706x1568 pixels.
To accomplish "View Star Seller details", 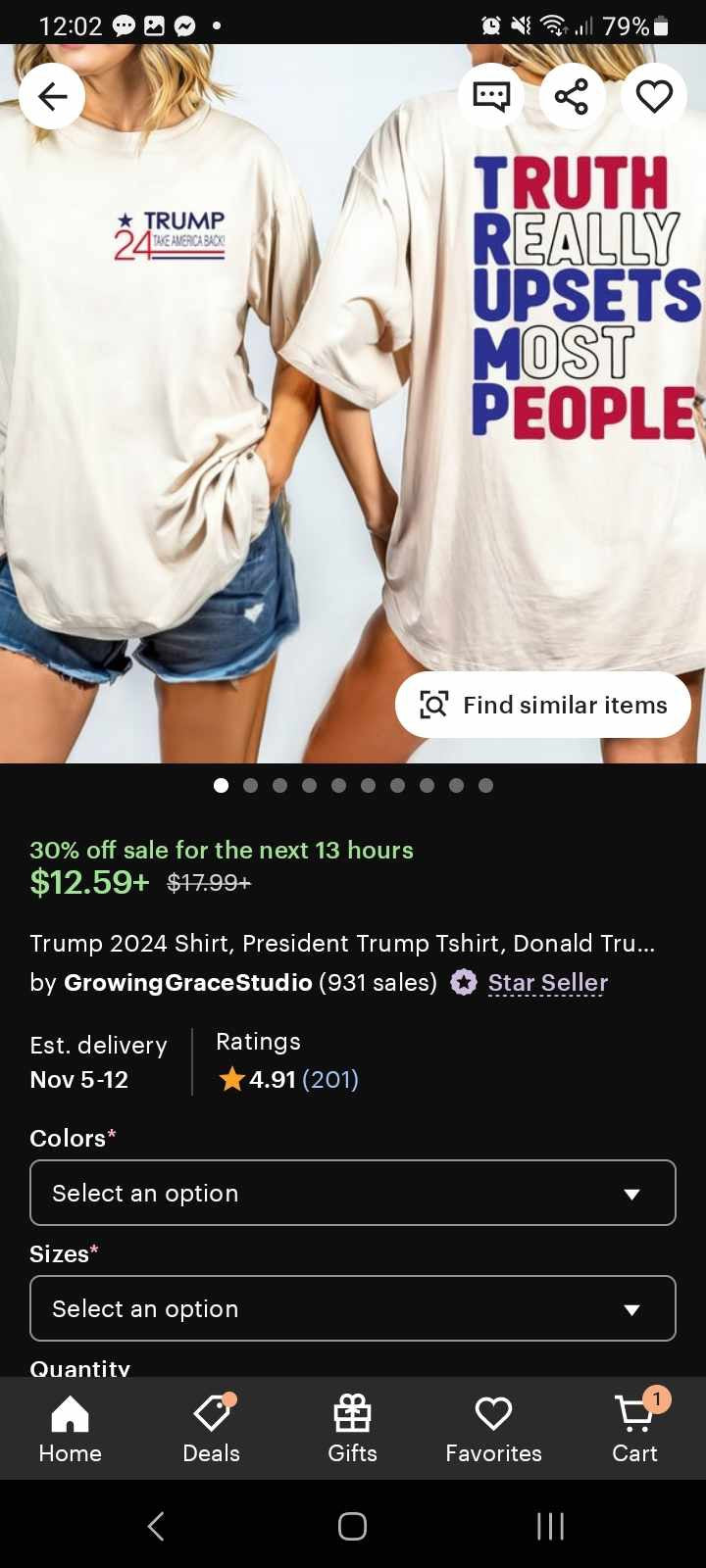I will 547,982.
